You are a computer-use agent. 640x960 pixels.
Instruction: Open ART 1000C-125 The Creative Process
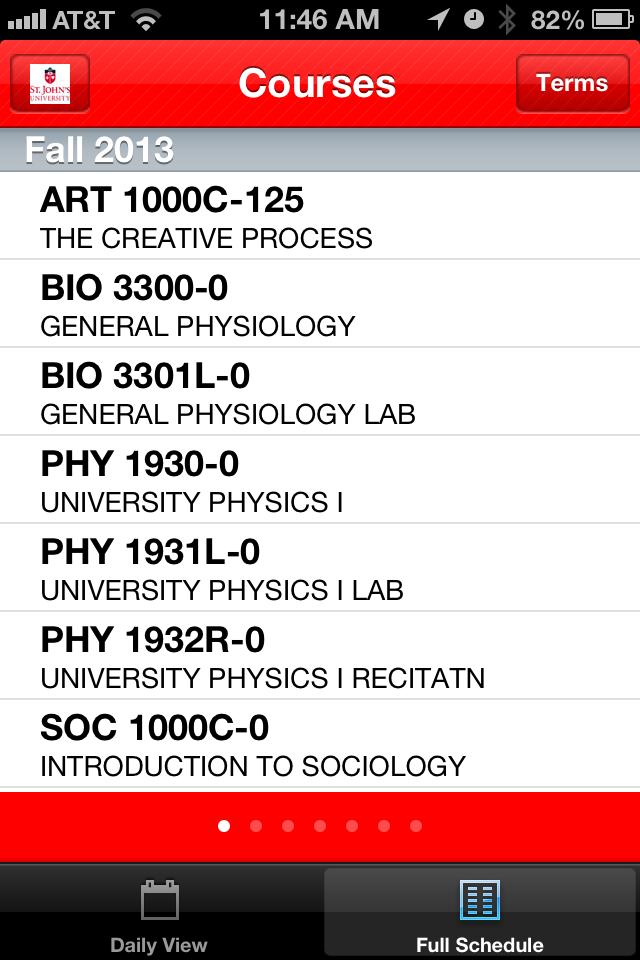coord(320,216)
